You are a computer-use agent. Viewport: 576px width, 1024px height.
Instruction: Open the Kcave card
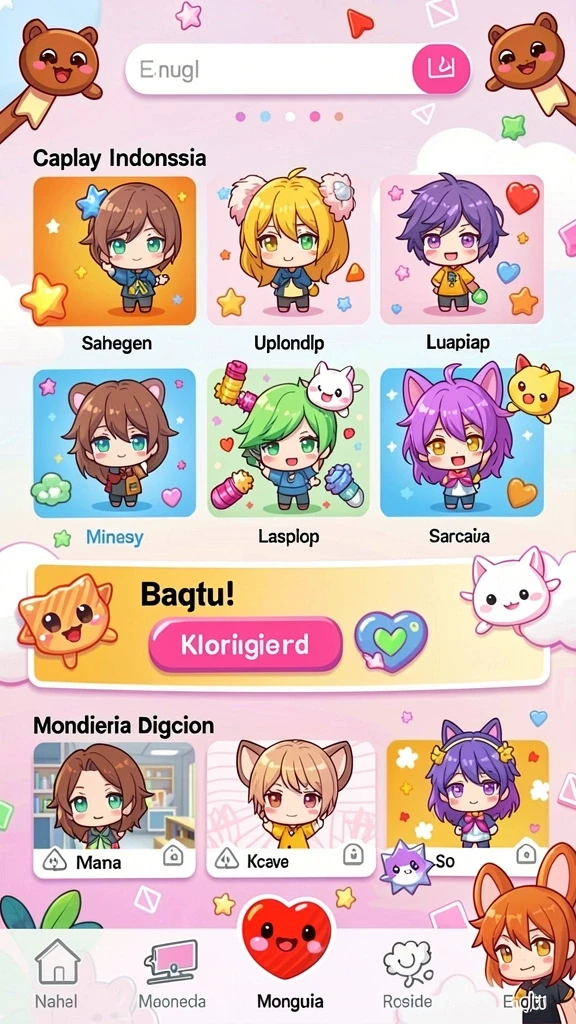pyautogui.click(x=291, y=809)
